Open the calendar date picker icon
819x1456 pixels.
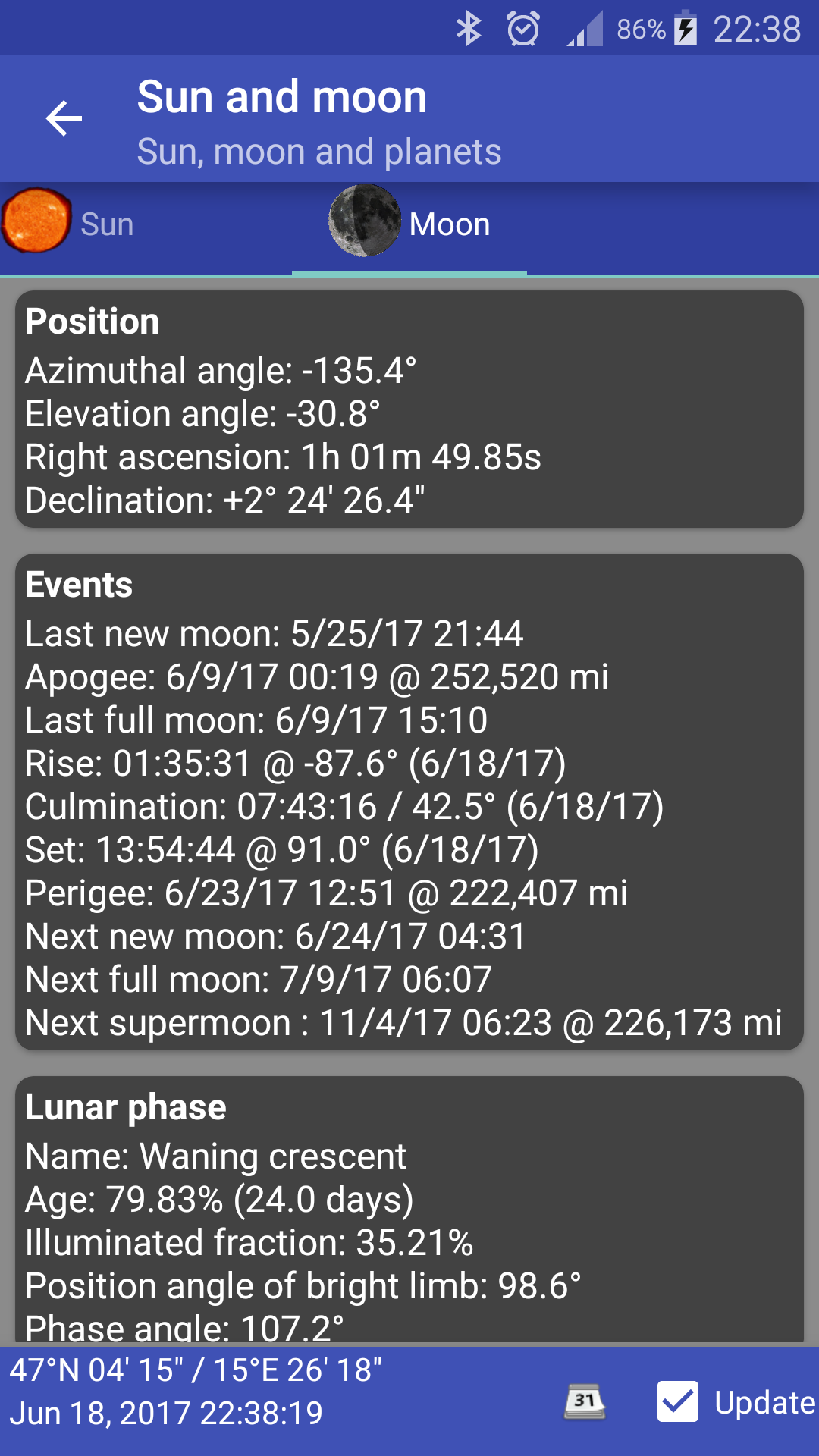[585, 1400]
